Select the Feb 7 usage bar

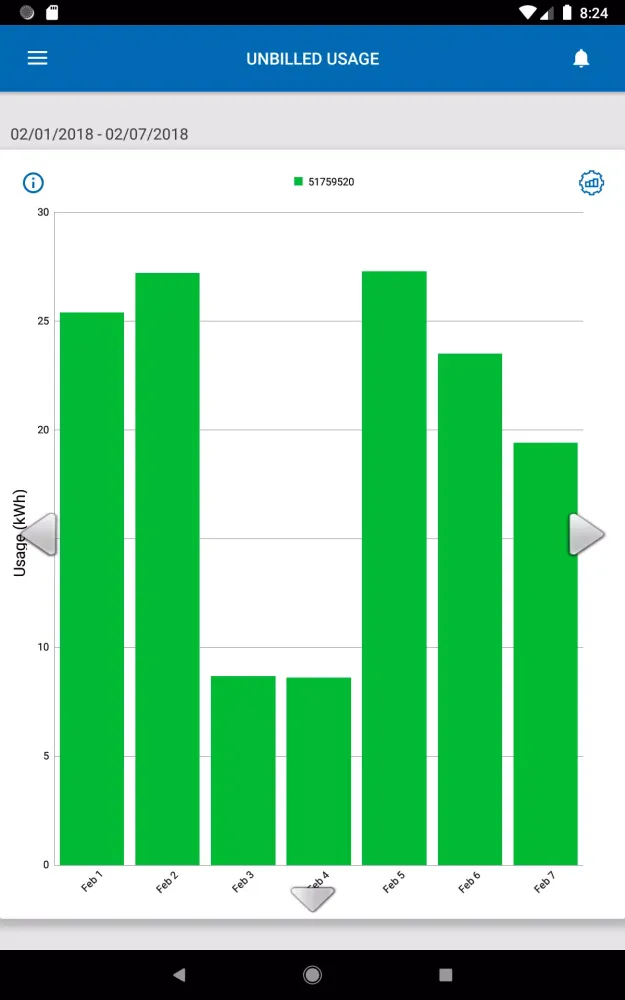[545, 653]
